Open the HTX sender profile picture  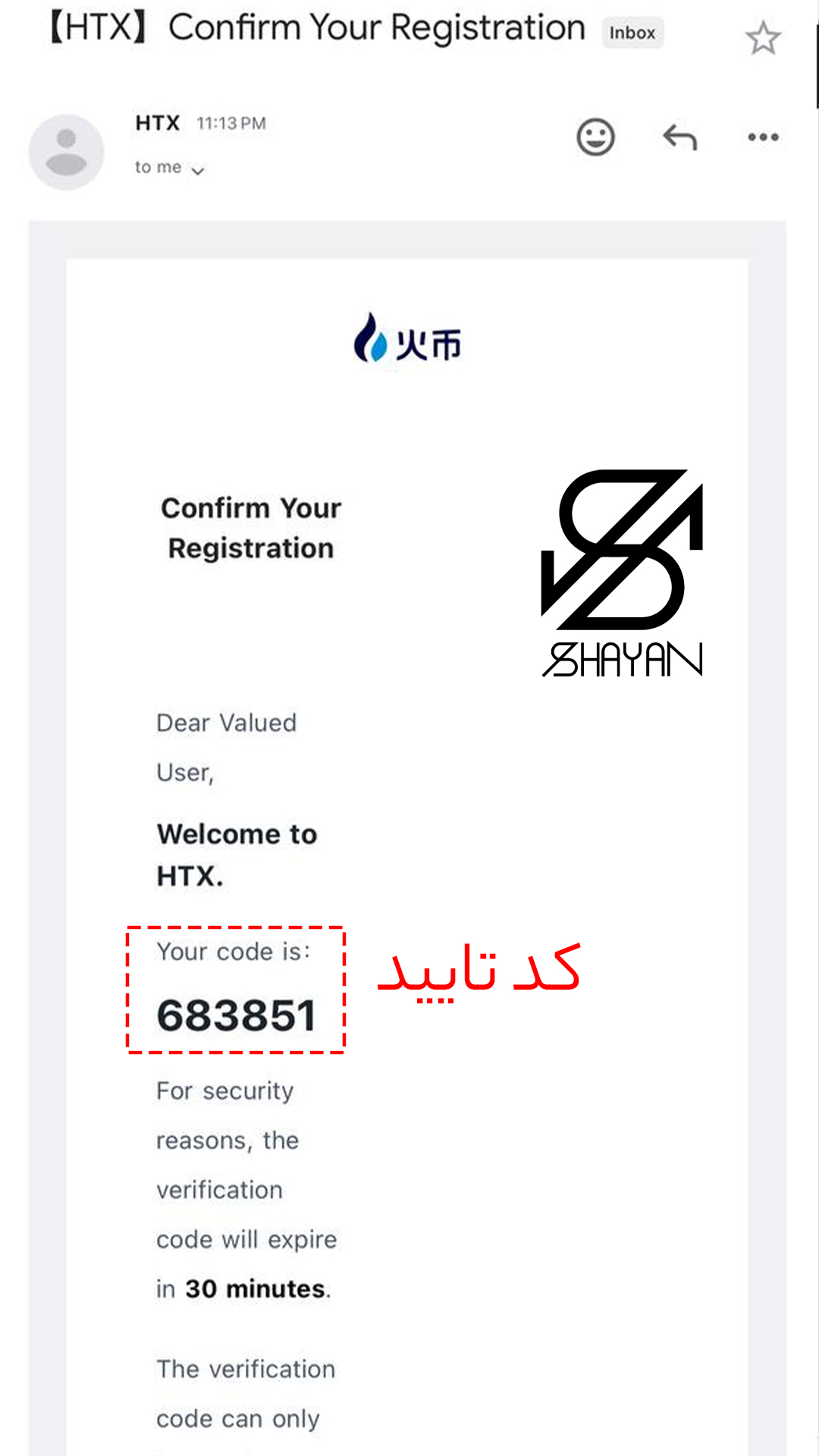point(66,152)
